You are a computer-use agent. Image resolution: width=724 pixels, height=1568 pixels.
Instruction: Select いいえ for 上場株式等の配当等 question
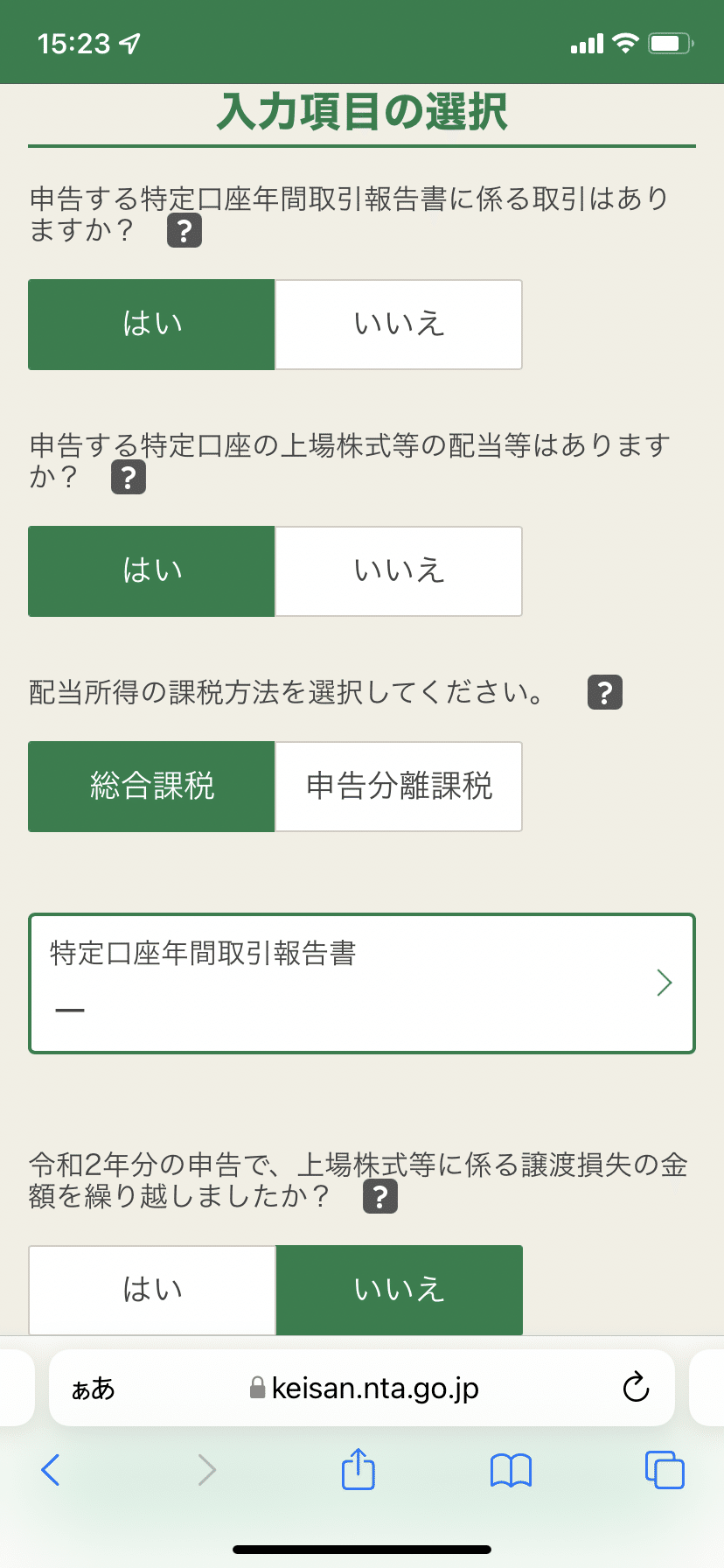tap(399, 571)
